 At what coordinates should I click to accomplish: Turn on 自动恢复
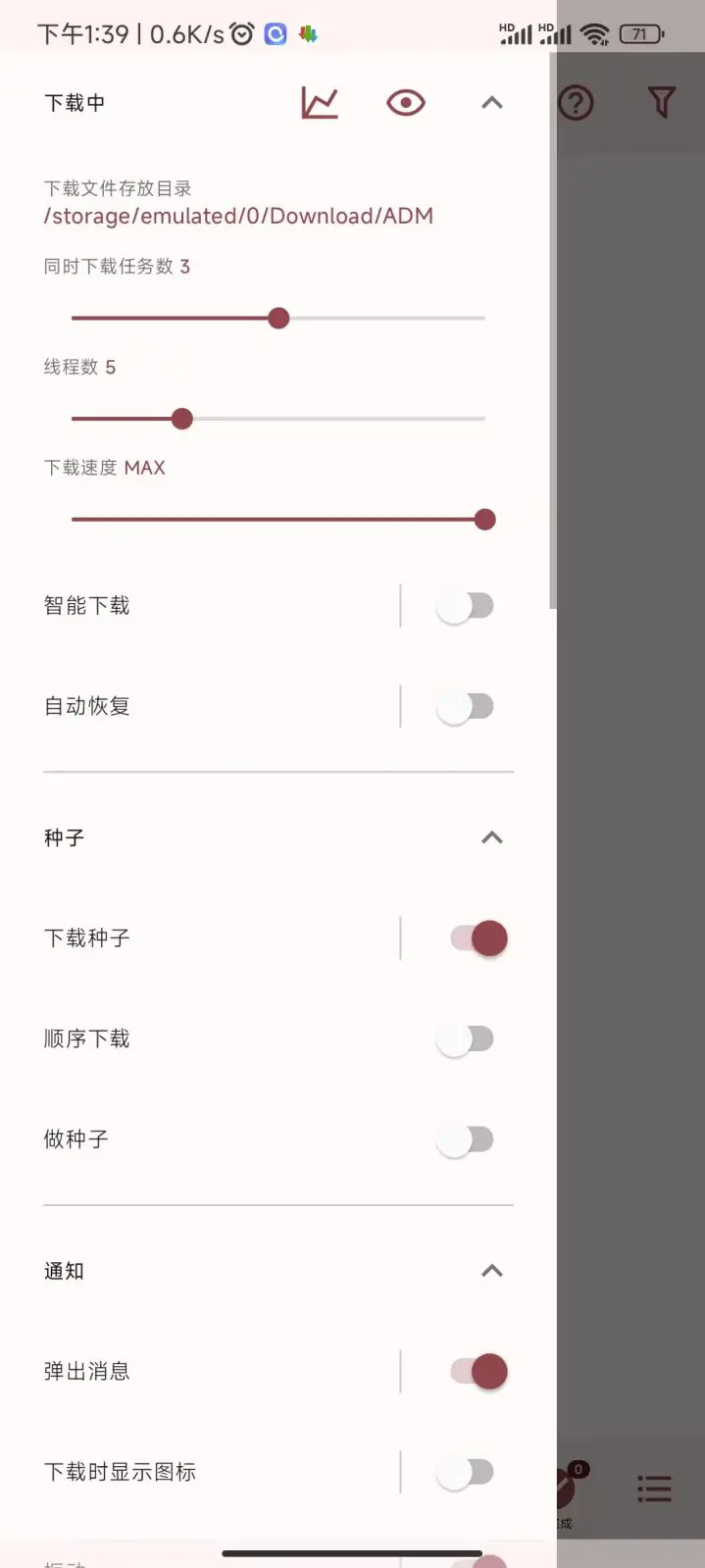coord(466,706)
